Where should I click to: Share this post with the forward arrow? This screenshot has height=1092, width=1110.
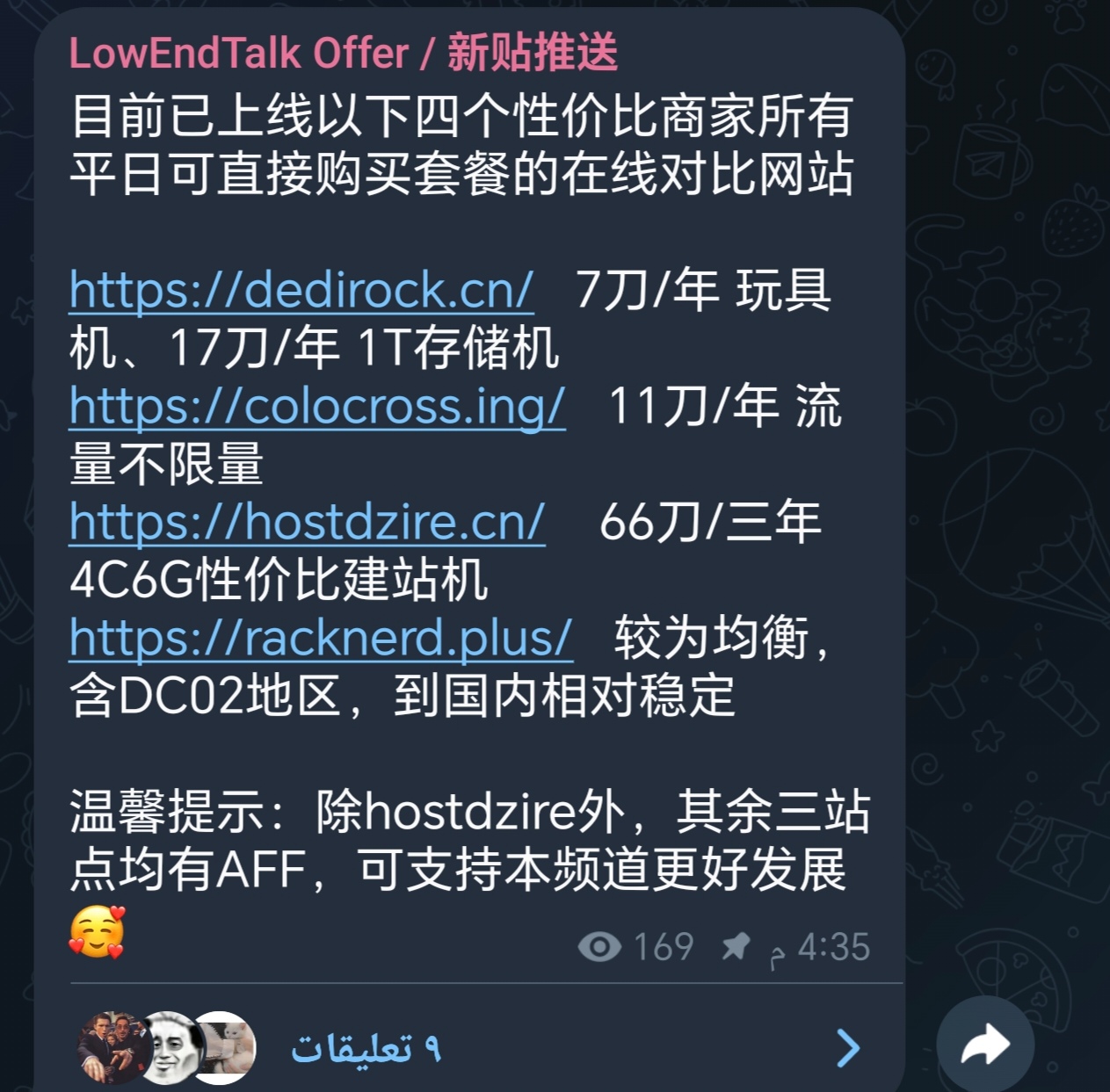984,1045
